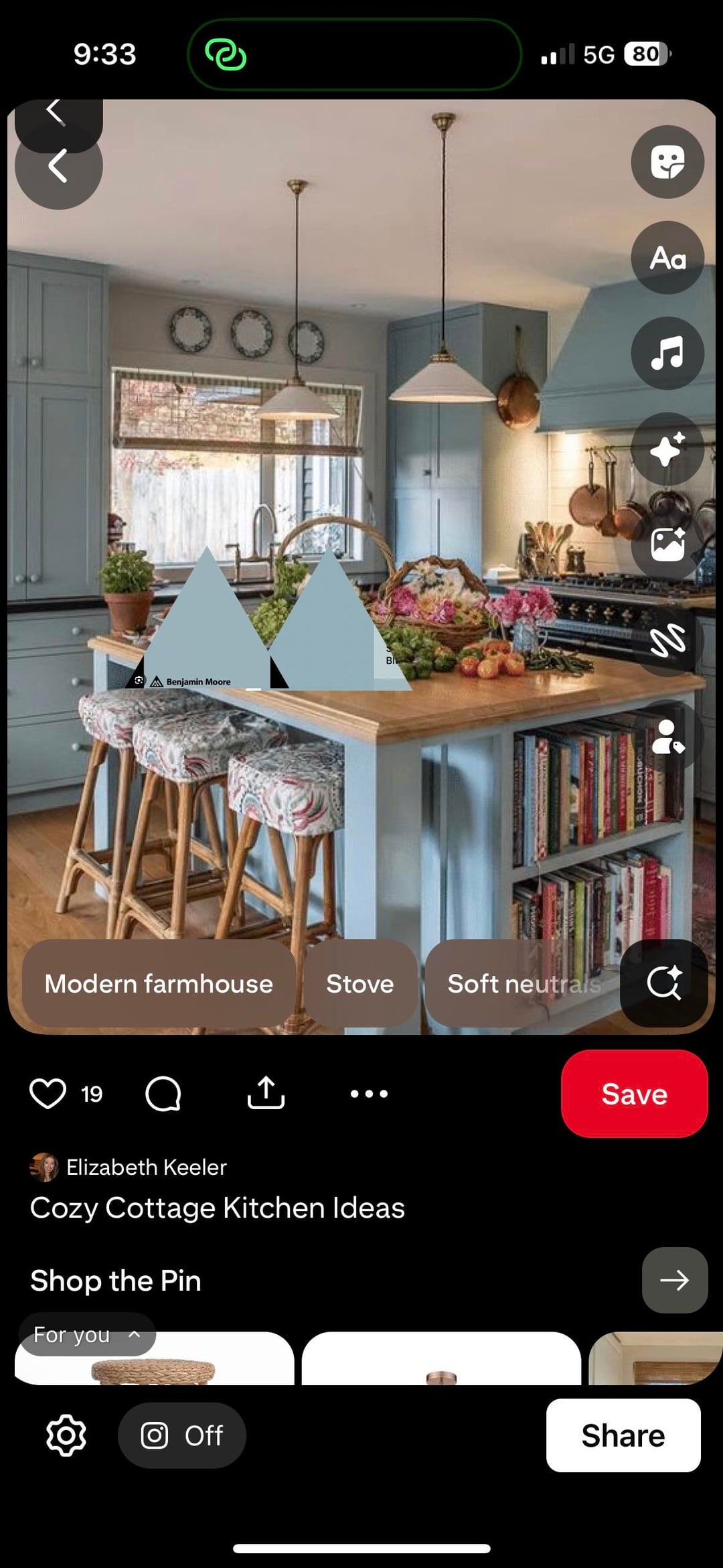The width and height of the screenshot is (723, 1568).
Task: Open the sparkle effects tool
Action: point(667,449)
